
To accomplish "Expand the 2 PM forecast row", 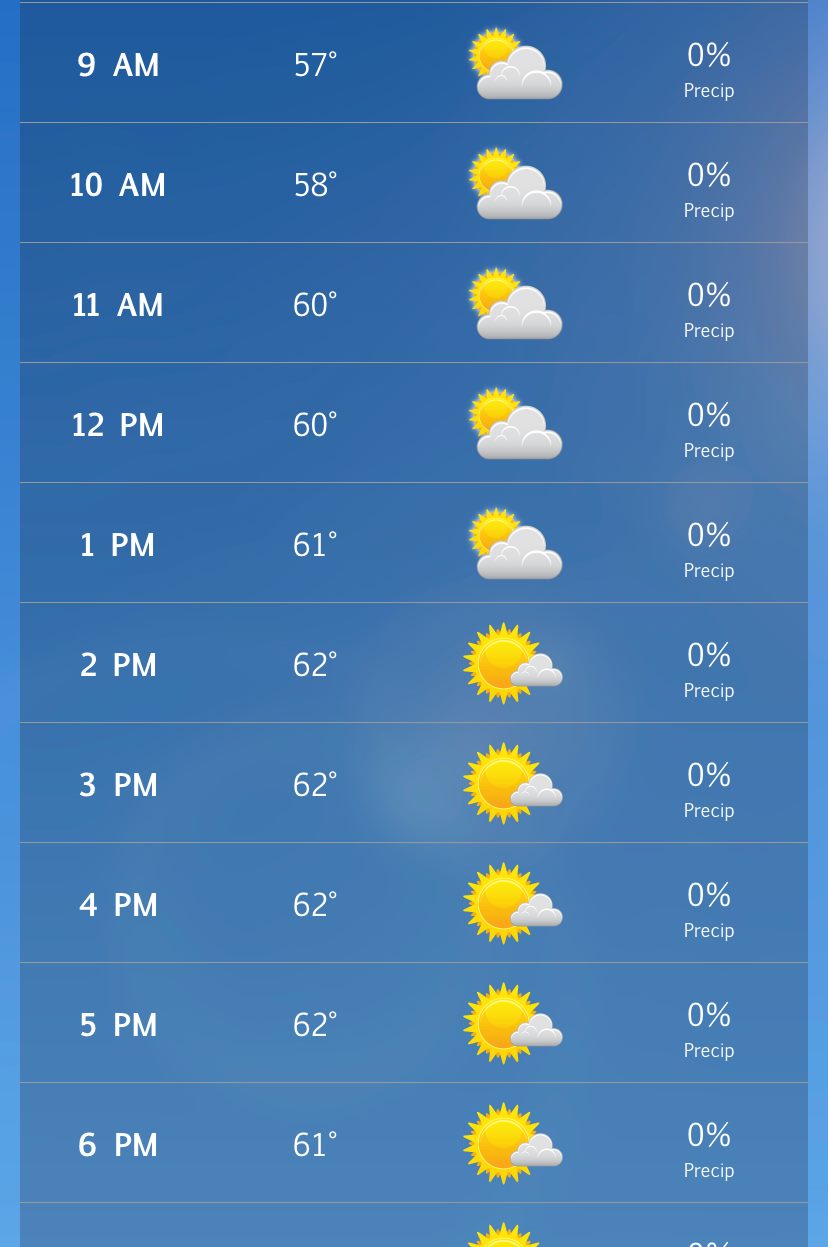I will click(414, 664).
